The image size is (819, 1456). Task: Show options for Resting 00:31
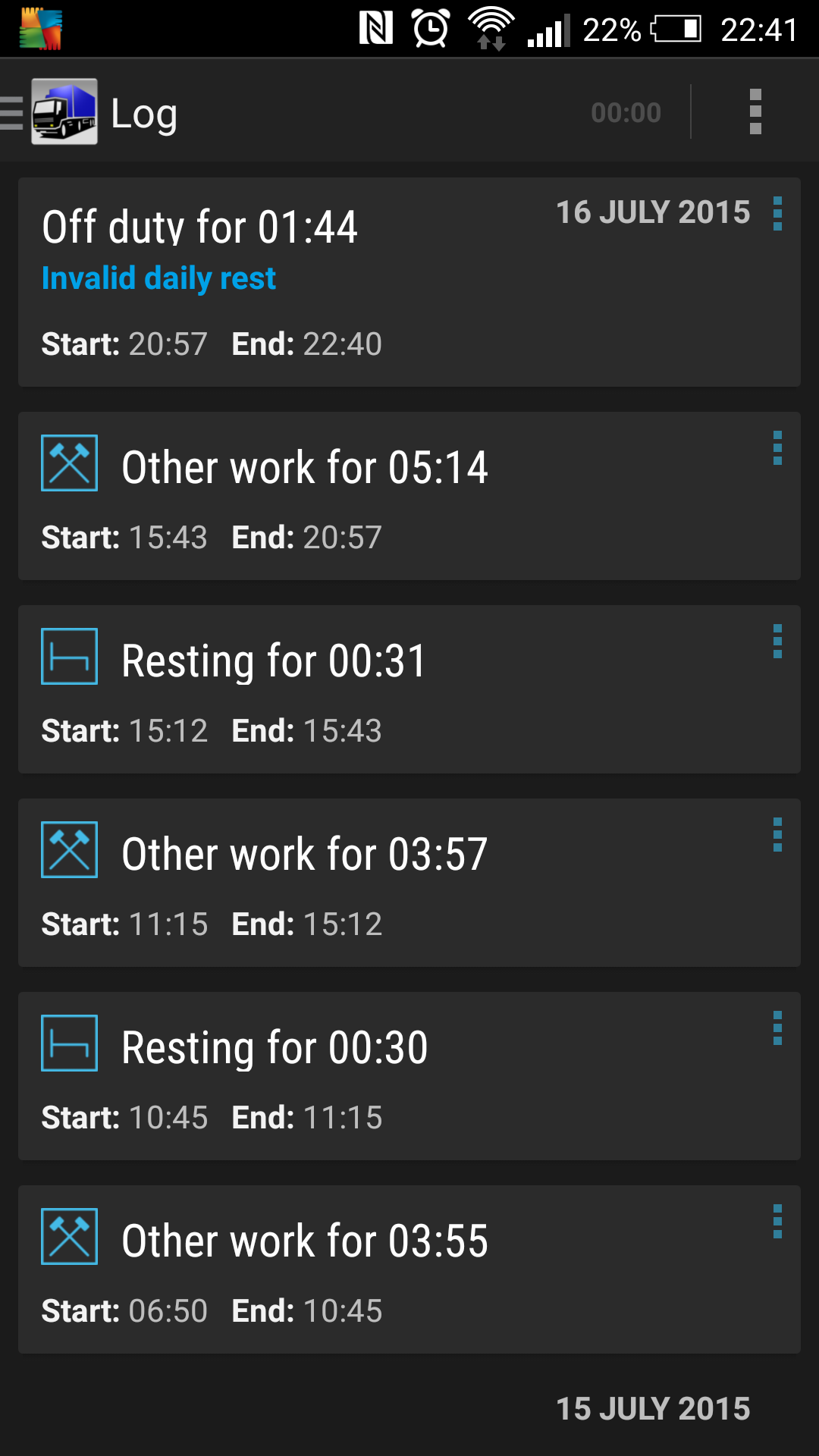[777, 642]
